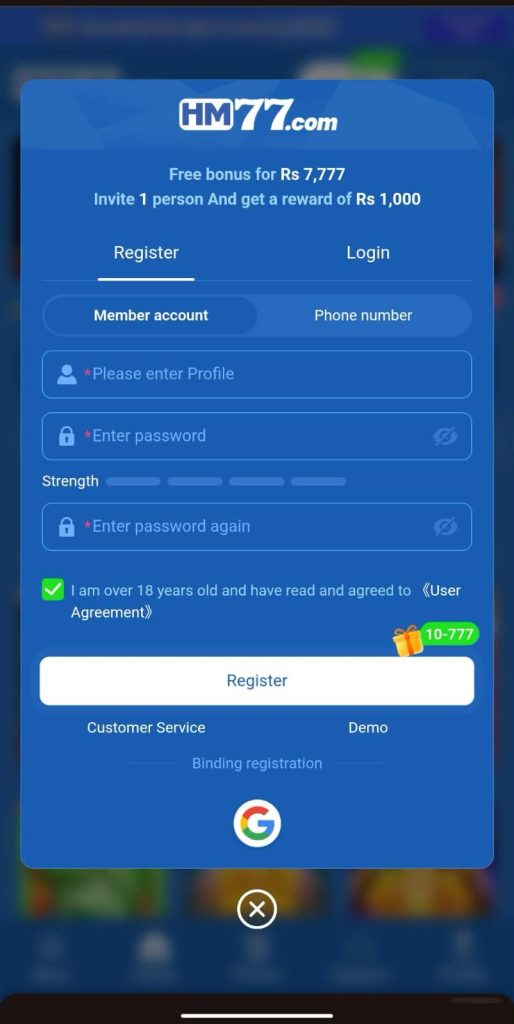Register with Google account icon

(x=257, y=823)
